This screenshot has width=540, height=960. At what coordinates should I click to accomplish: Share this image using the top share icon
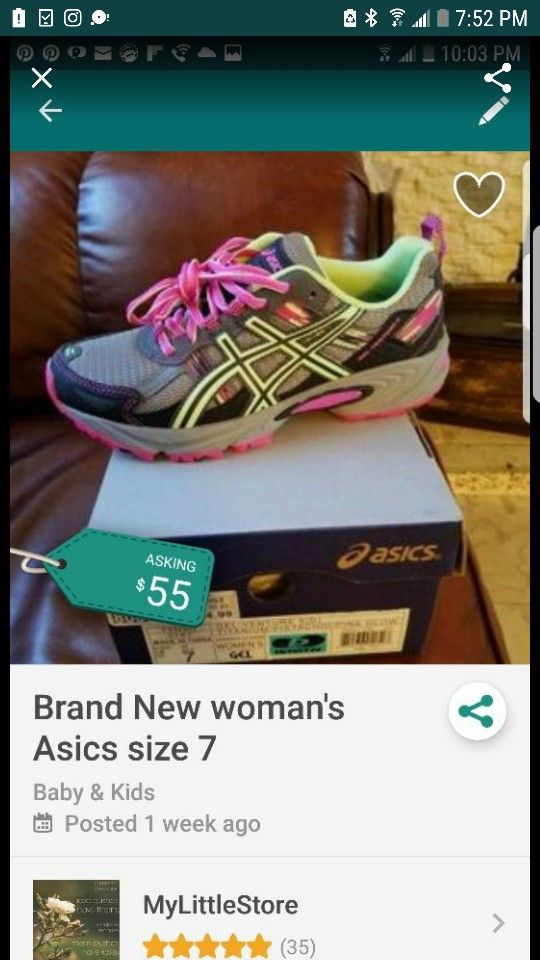pos(497,78)
